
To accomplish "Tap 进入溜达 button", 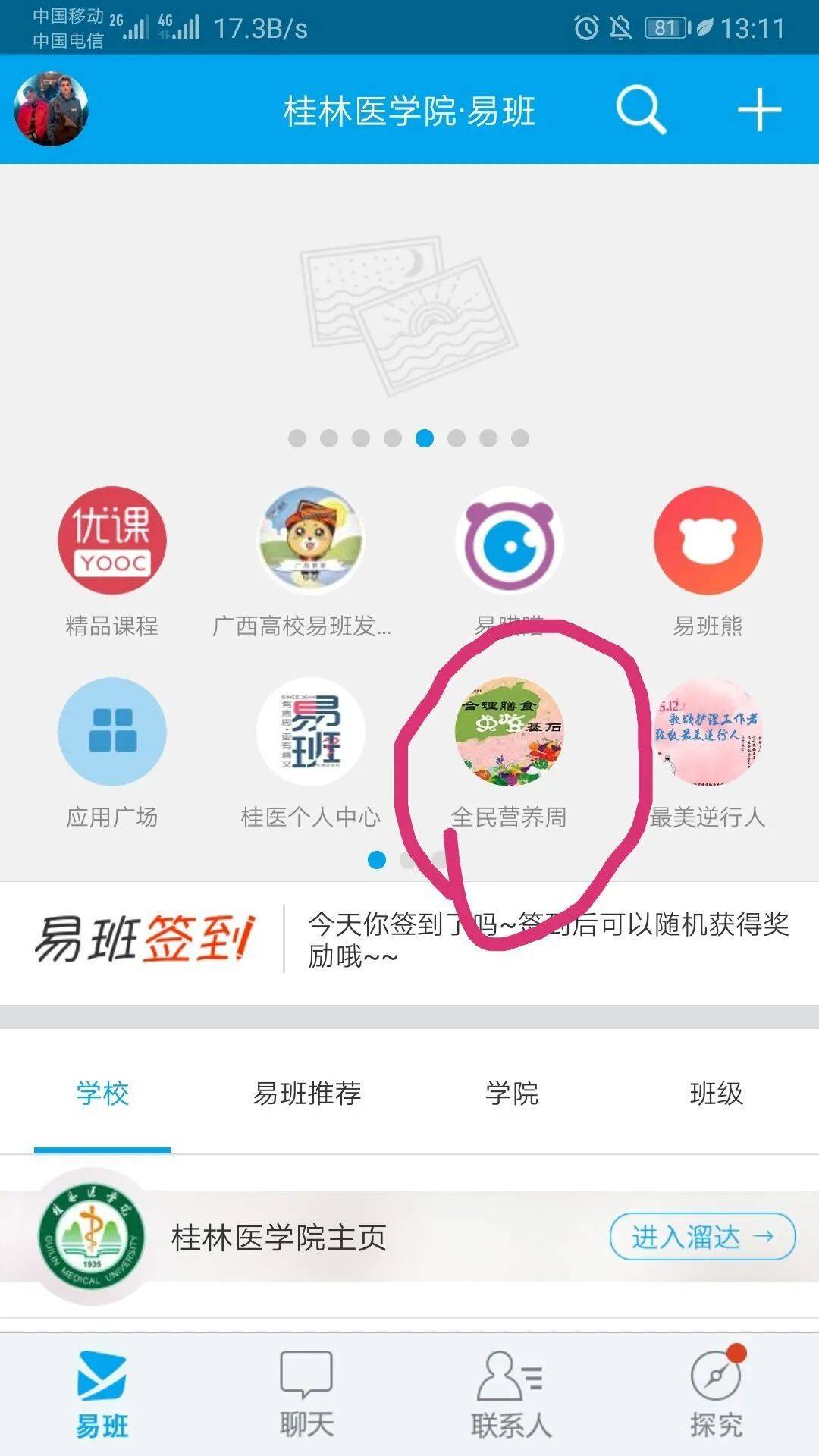I will click(x=702, y=1237).
